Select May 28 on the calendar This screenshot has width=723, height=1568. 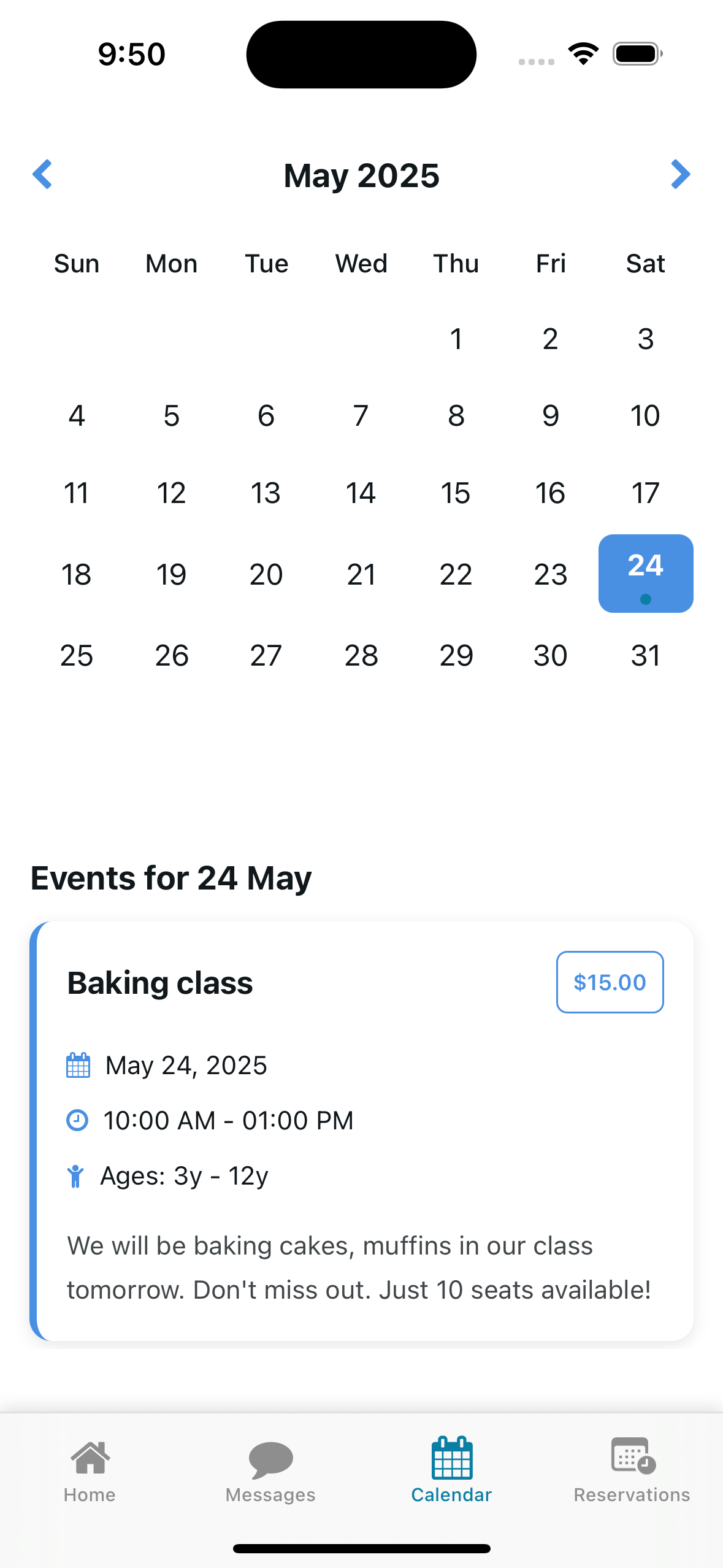click(x=361, y=656)
